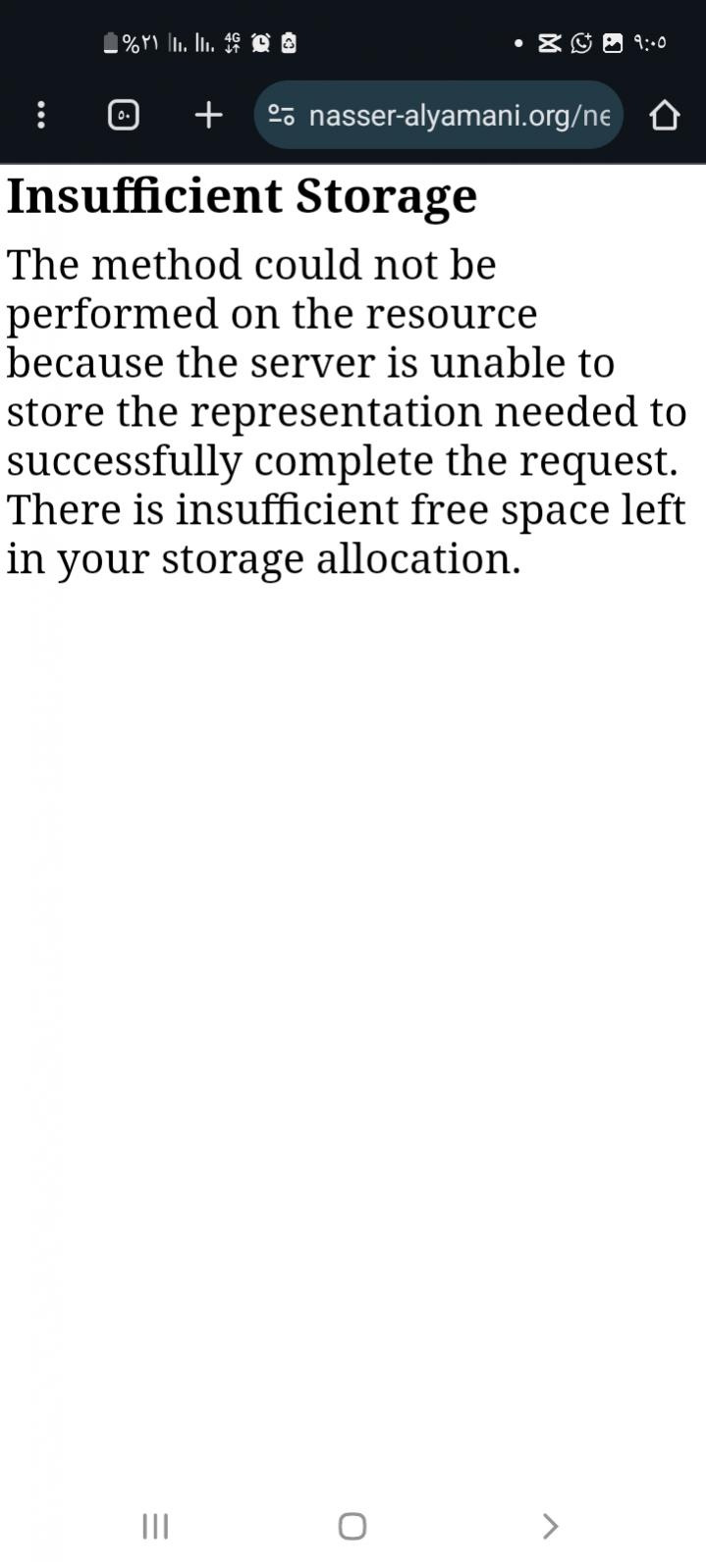Go to the browser home page
This screenshot has height=1568, width=706.
point(665,115)
